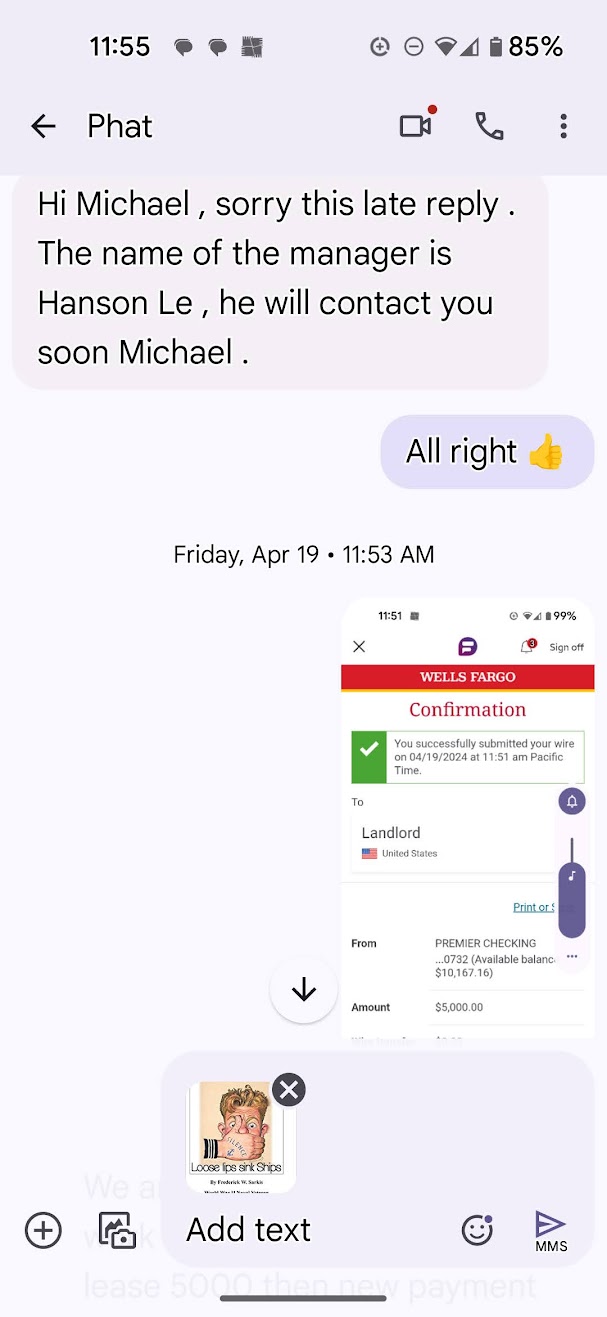607x1317 pixels.
Task: Place a voice call to Phat
Action: click(489, 126)
